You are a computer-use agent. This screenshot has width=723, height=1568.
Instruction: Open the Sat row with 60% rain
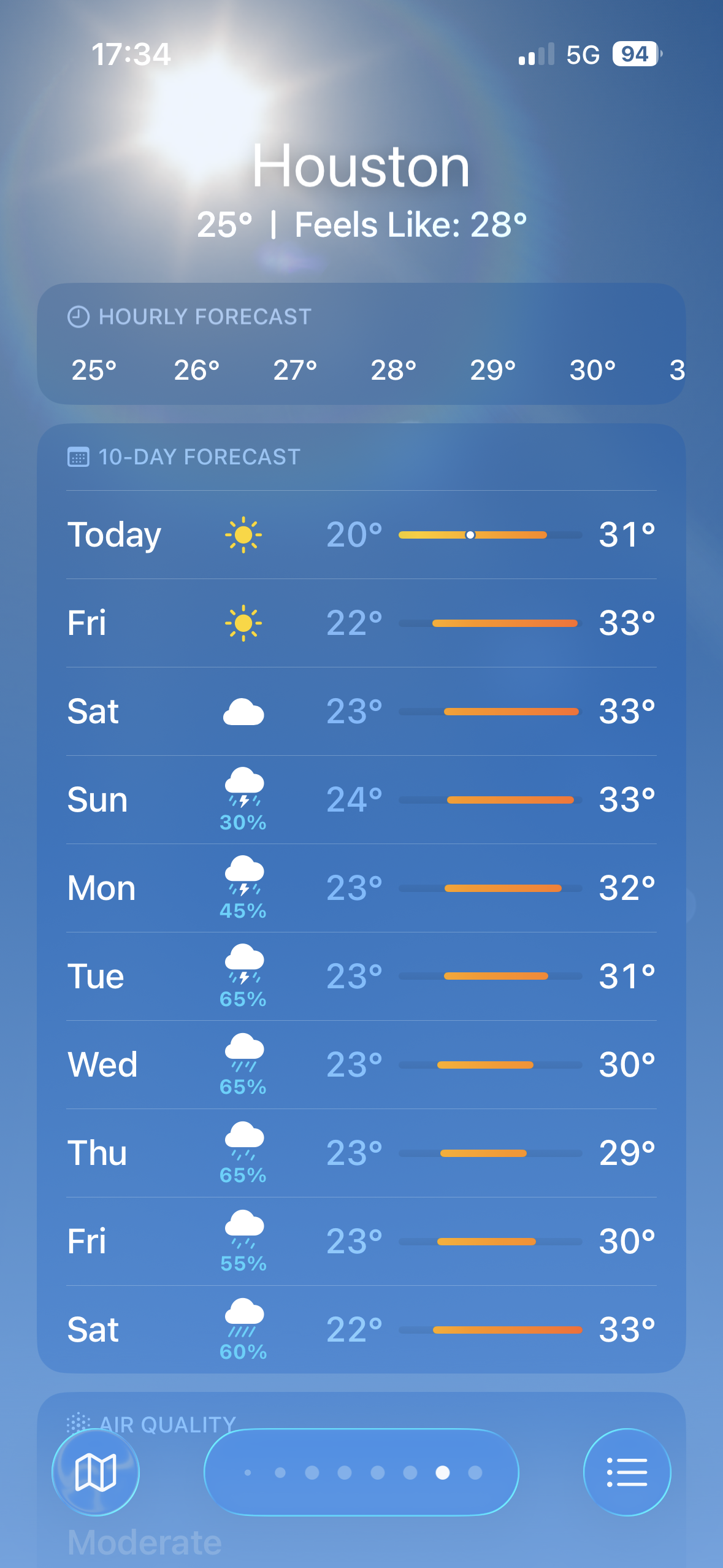pos(361,1329)
